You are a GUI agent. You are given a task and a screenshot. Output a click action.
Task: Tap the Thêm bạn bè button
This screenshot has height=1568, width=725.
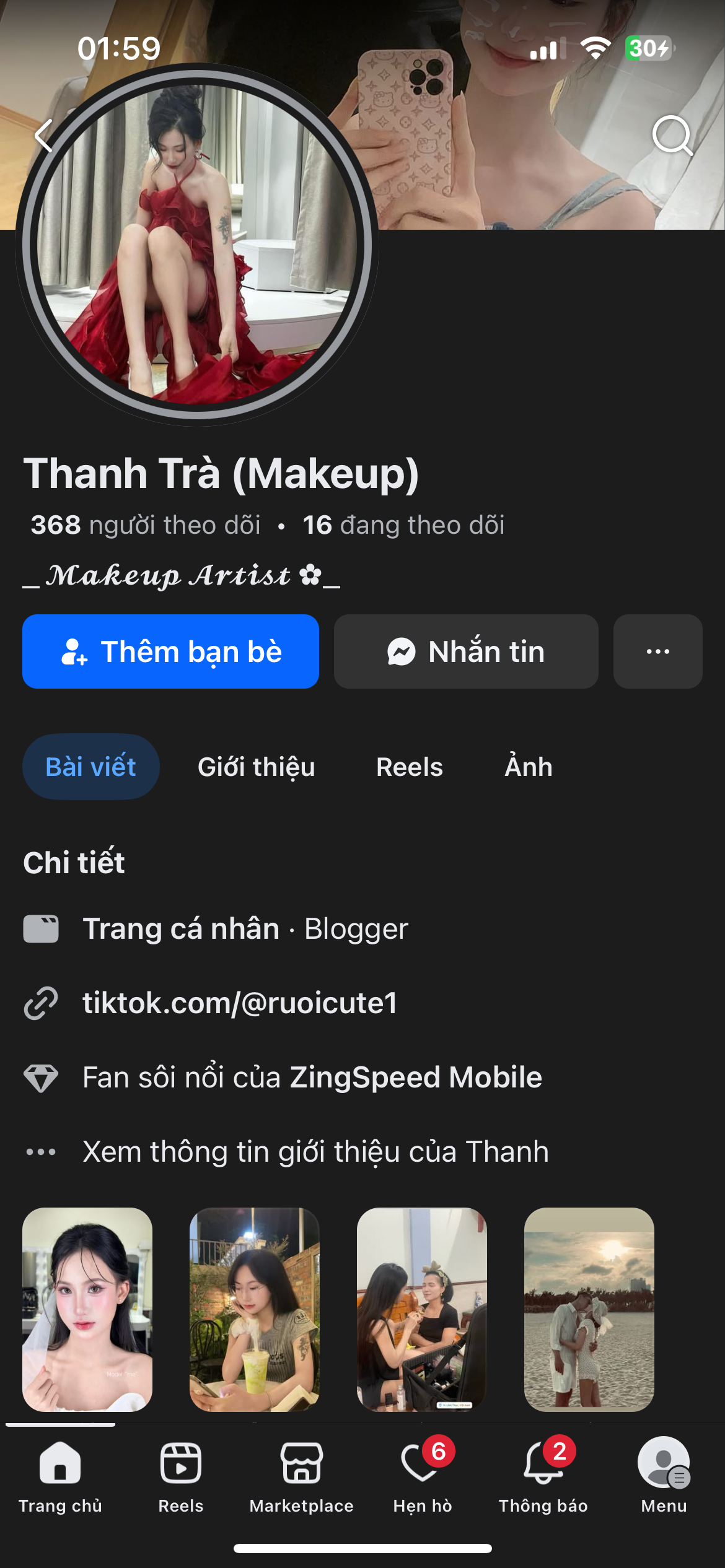170,651
